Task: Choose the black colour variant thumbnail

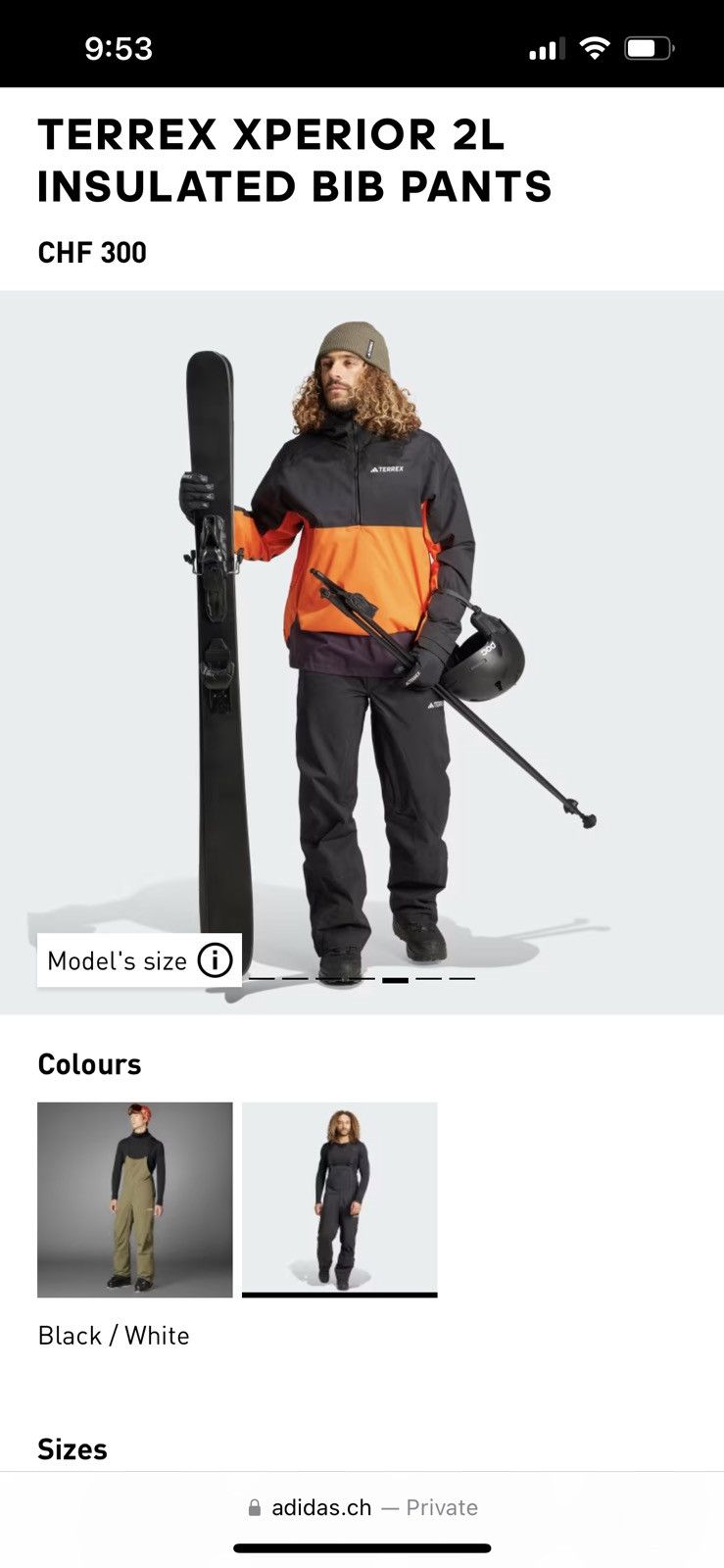Action: 339,1198
